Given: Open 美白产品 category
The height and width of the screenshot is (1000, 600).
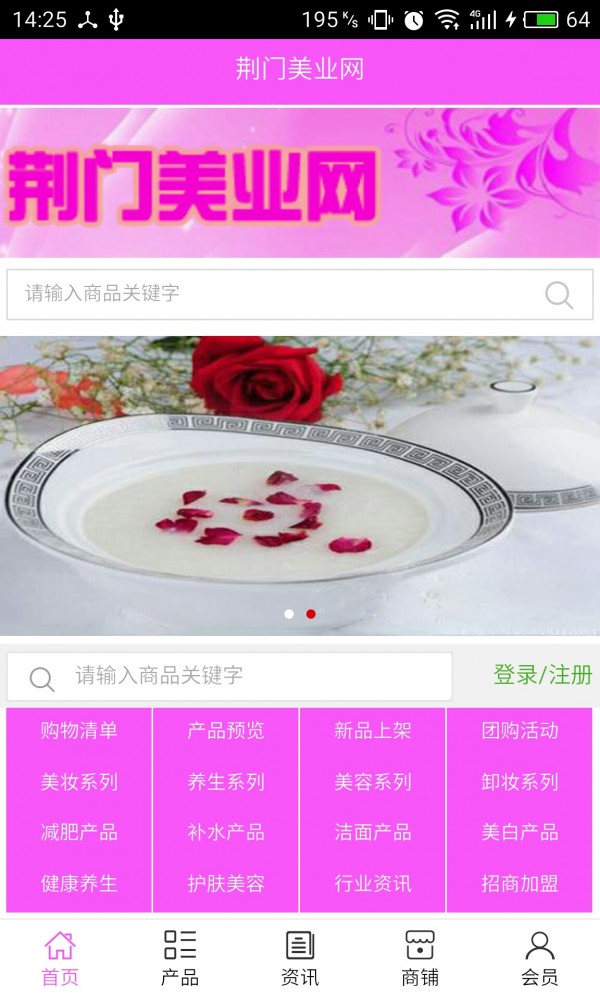Looking at the screenshot, I should pyautogui.click(x=520, y=833).
